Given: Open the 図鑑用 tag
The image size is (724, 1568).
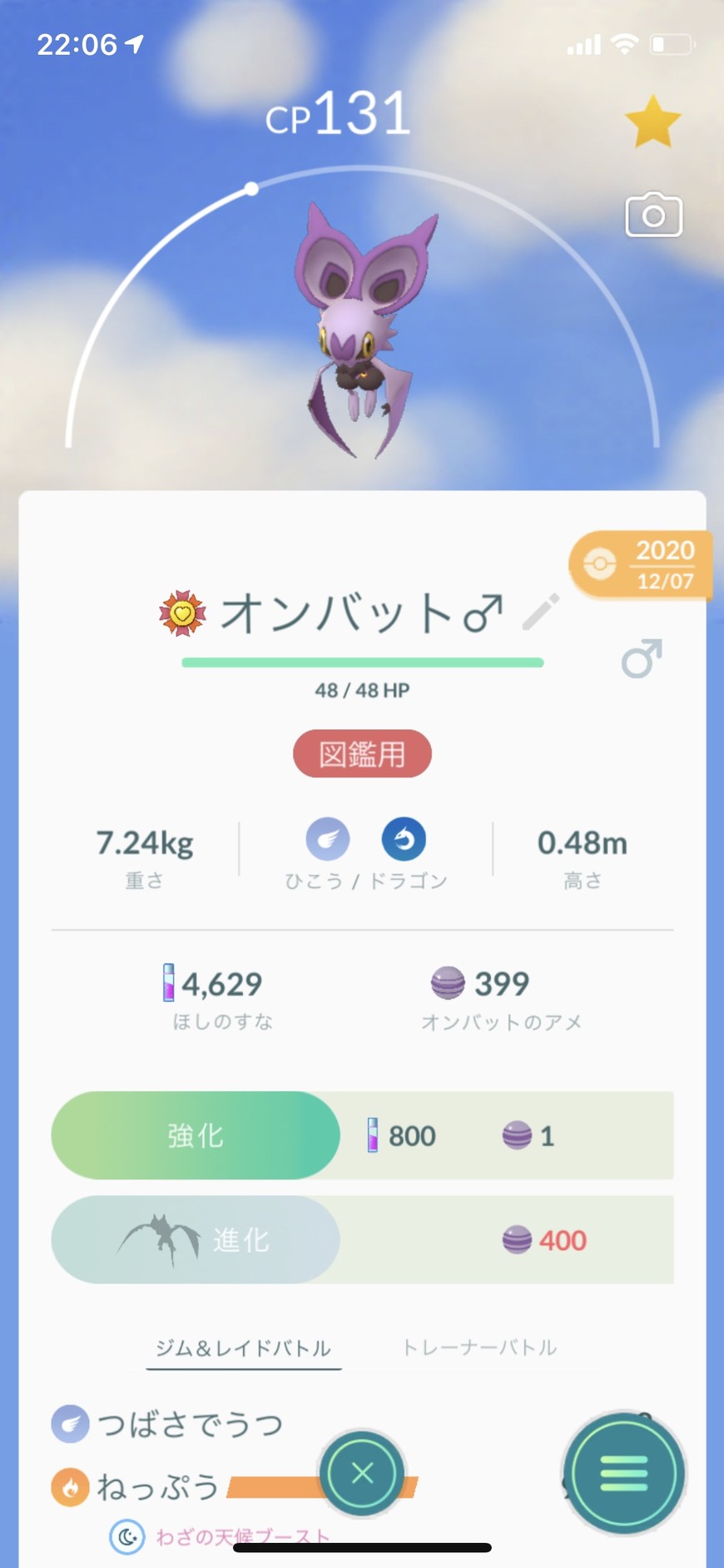Looking at the screenshot, I should click(362, 754).
